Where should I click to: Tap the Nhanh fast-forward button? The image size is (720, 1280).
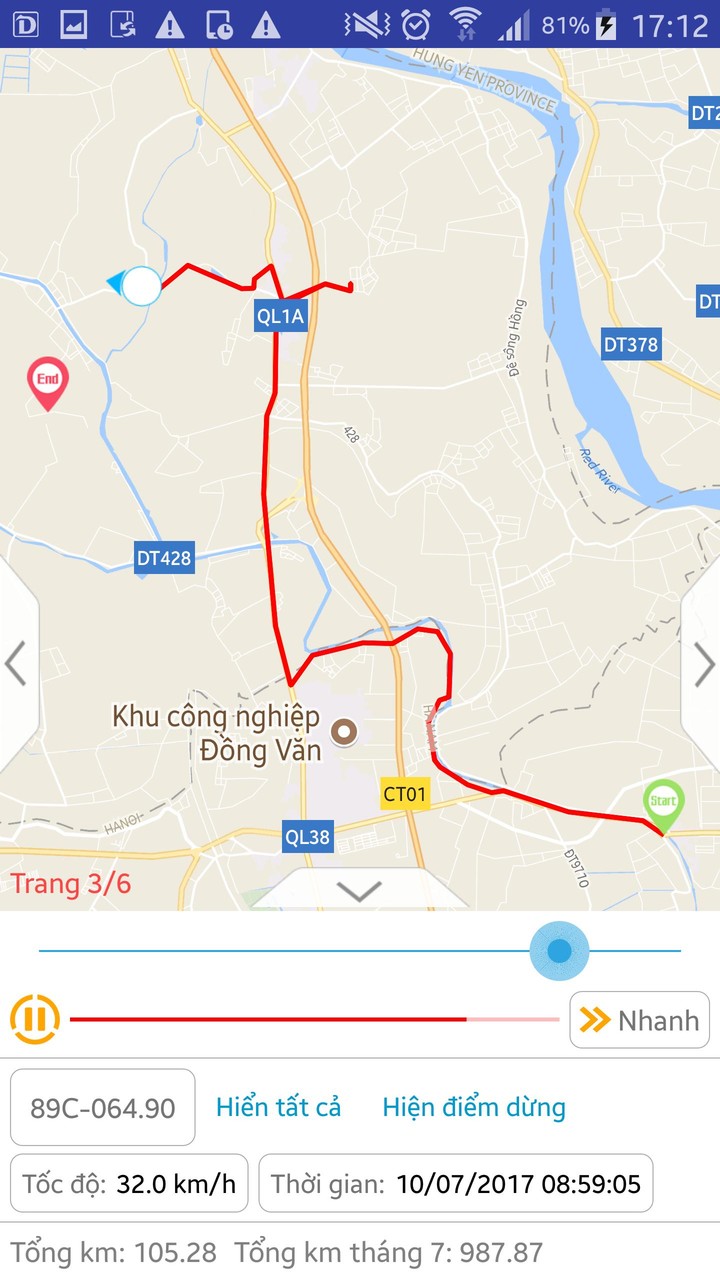pyautogui.click(x=640, y=1020)
